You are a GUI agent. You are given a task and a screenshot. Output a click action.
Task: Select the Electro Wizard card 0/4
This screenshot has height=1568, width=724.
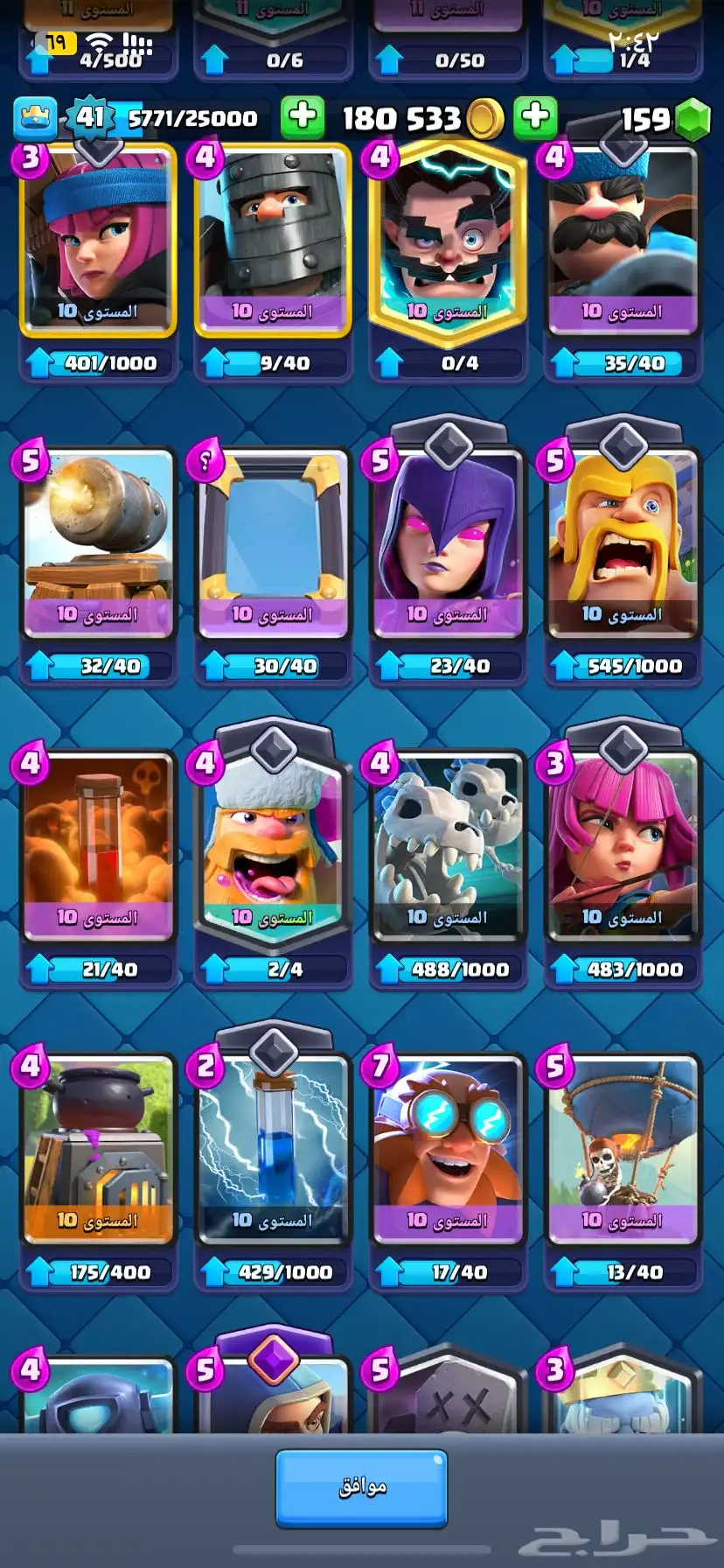click(x=448, y=241)
